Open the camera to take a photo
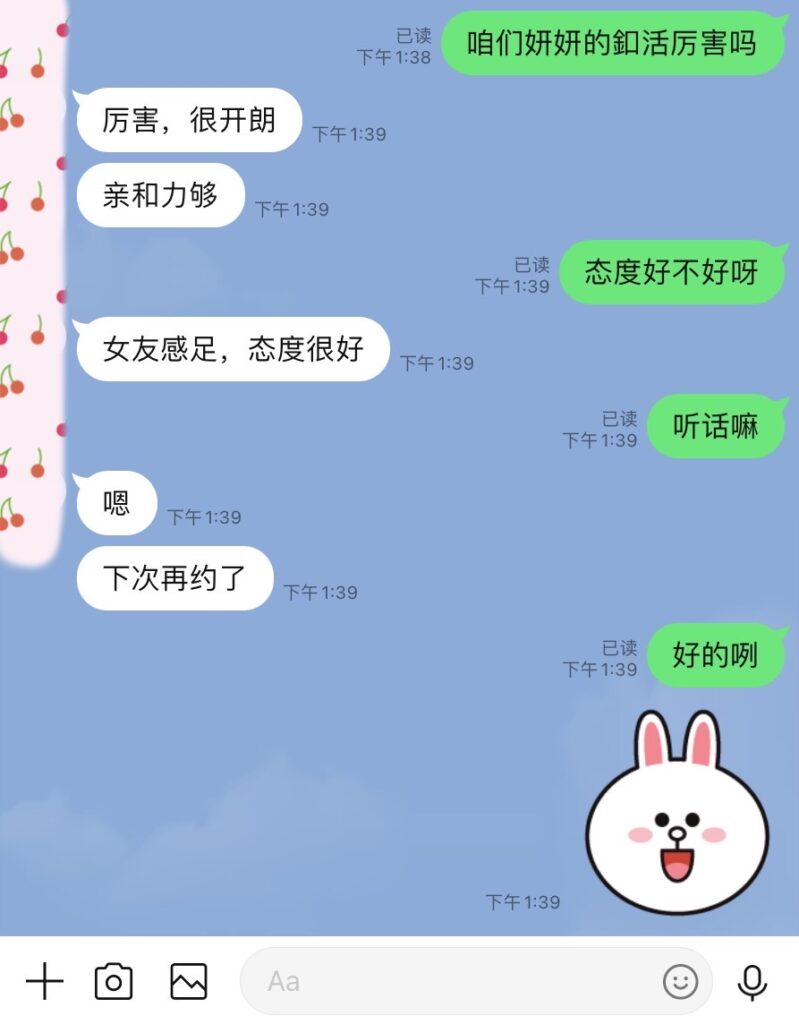799x1024 pixels. click(x=114, y=981)
